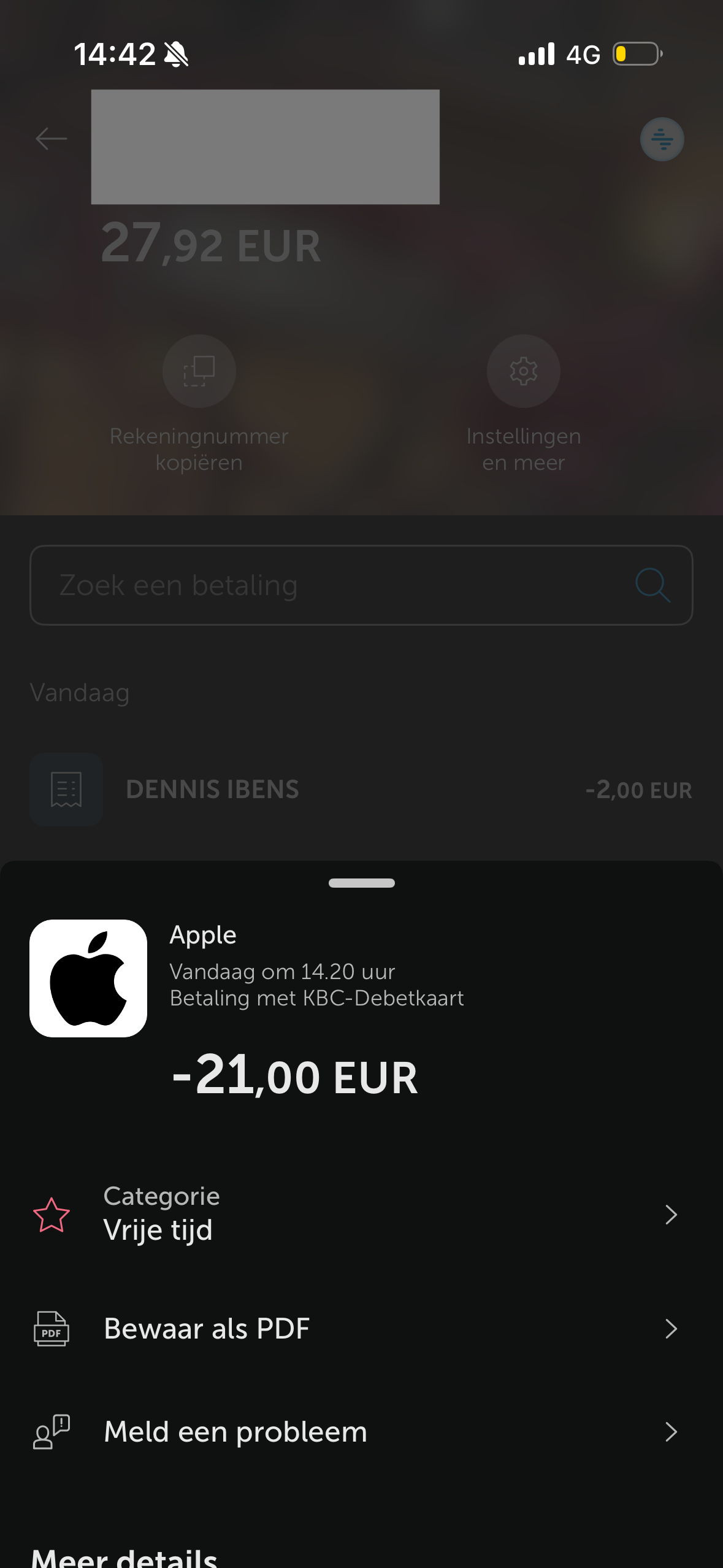Open the filter icon at top right
Viewport: 723px width, 1568px height.
click(x=662, y=139)
